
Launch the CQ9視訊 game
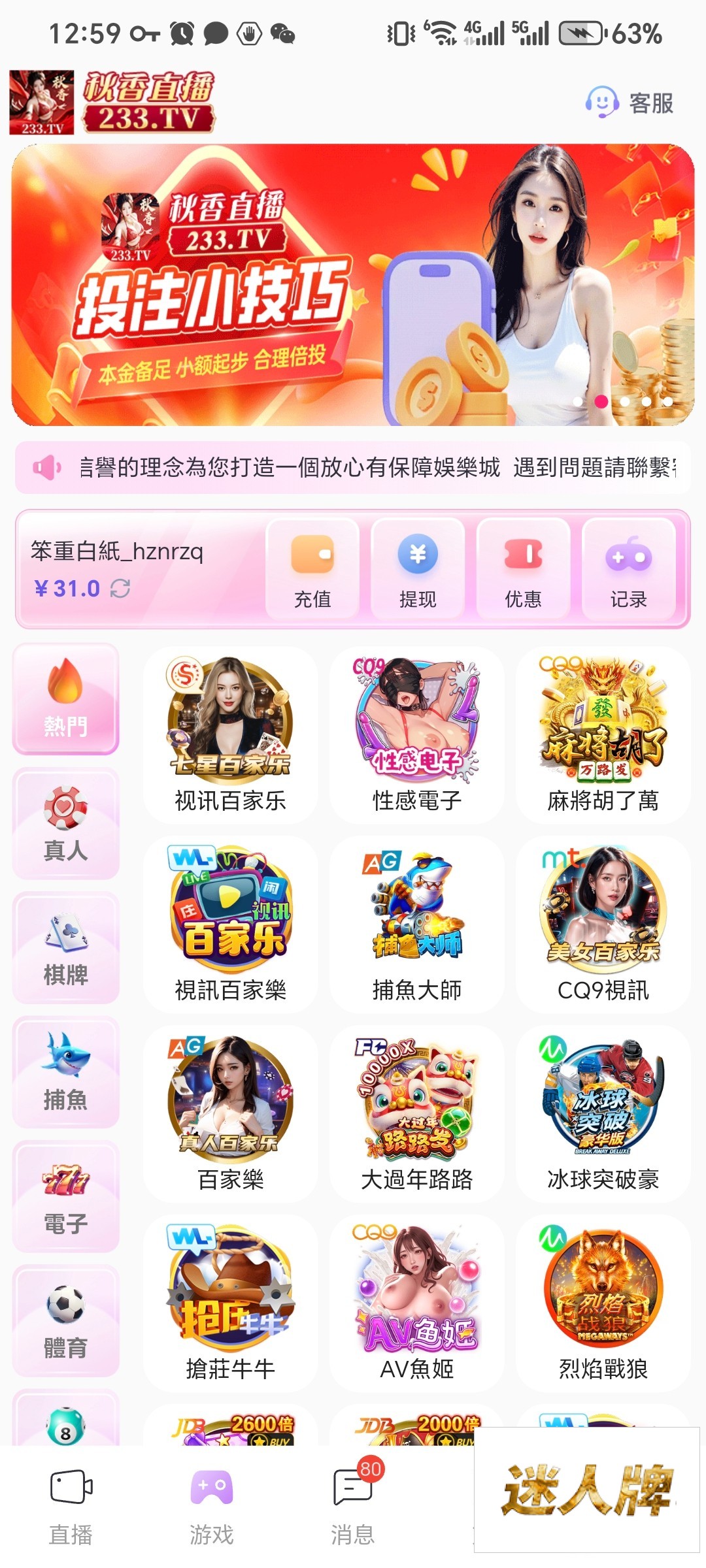pyautogui.click(x=603, y=924)
